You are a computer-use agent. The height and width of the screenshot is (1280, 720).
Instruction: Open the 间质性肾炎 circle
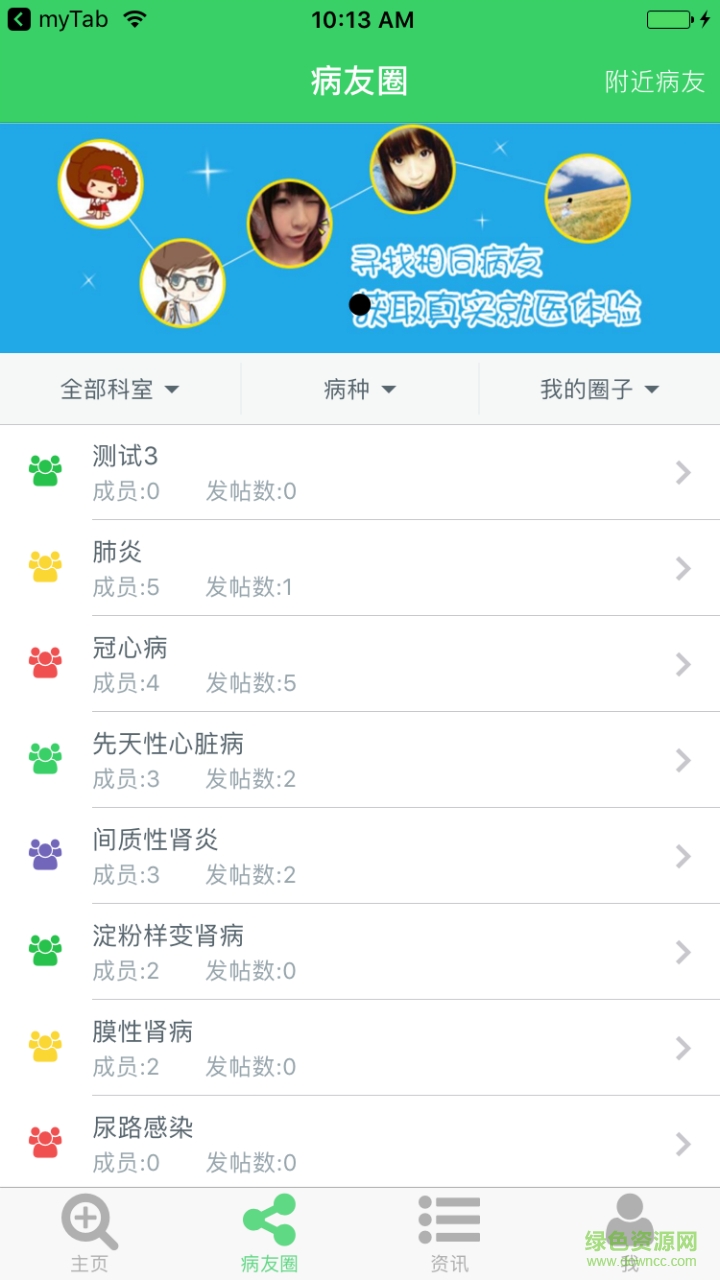[360, 856]
